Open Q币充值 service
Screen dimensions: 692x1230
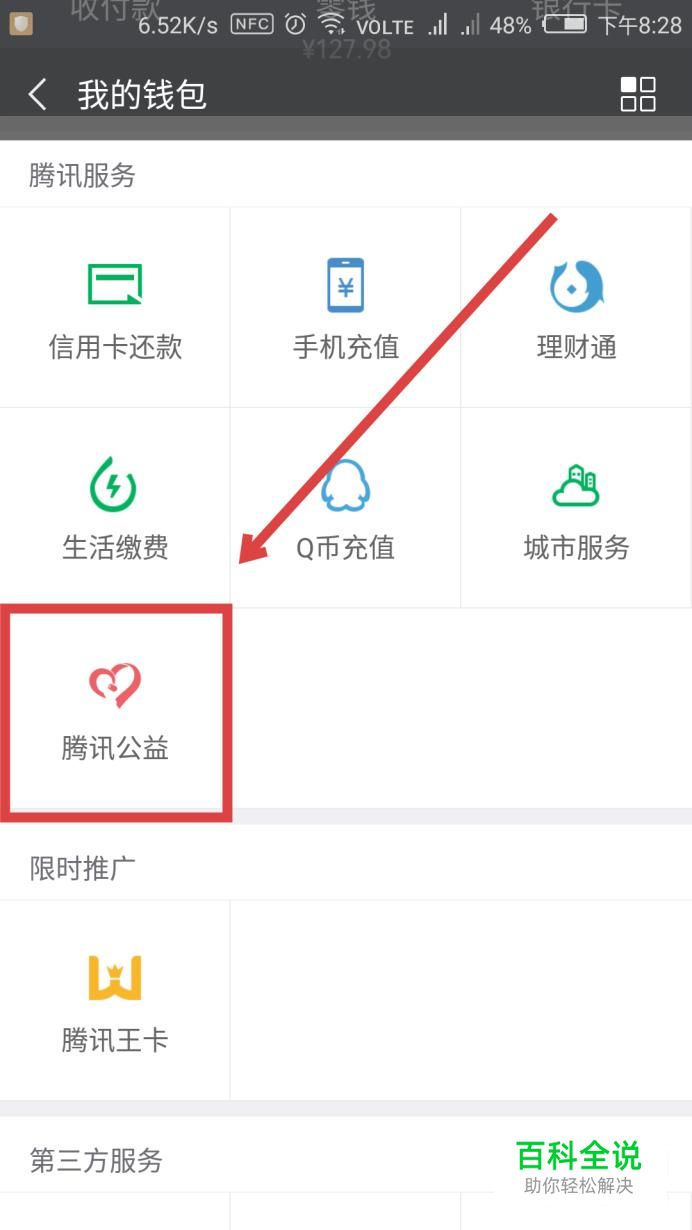pos(345,508)
